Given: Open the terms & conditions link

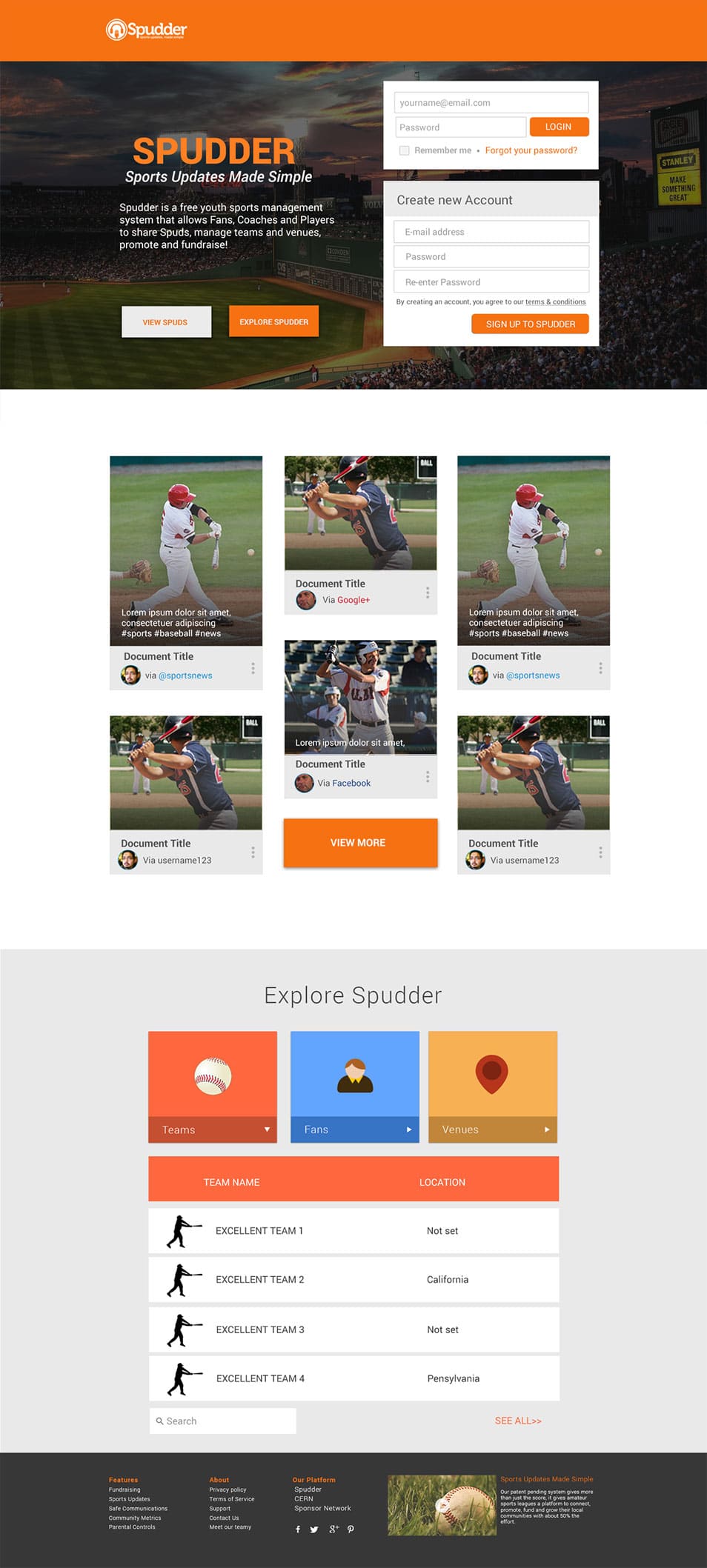Looking at the screenshot, I should 555,302.
